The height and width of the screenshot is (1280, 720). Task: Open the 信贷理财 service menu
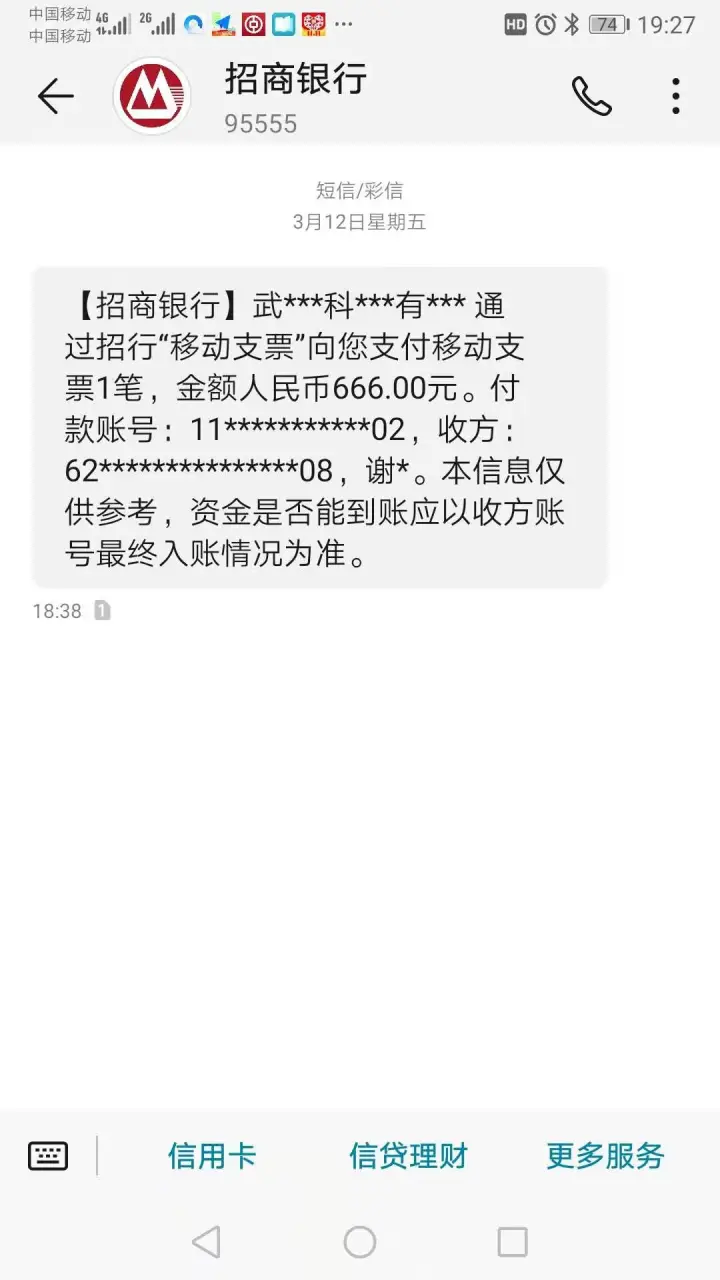[x=408, y=1156]
